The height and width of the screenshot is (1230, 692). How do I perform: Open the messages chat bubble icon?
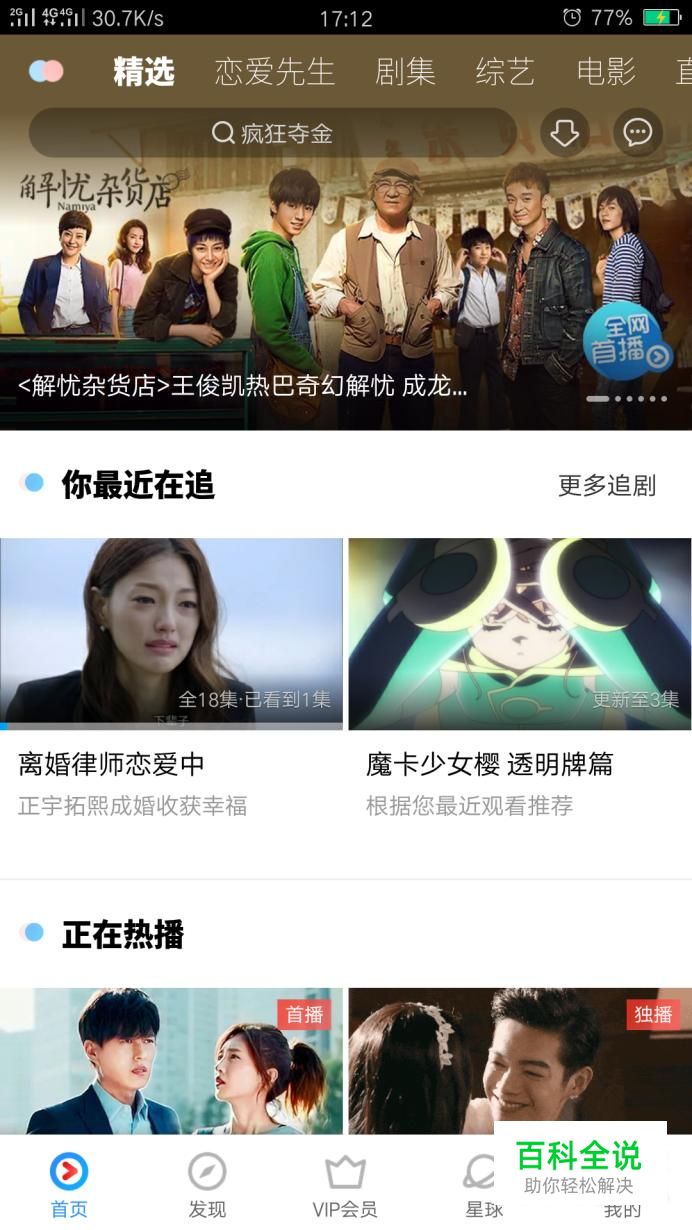(637, 133)
